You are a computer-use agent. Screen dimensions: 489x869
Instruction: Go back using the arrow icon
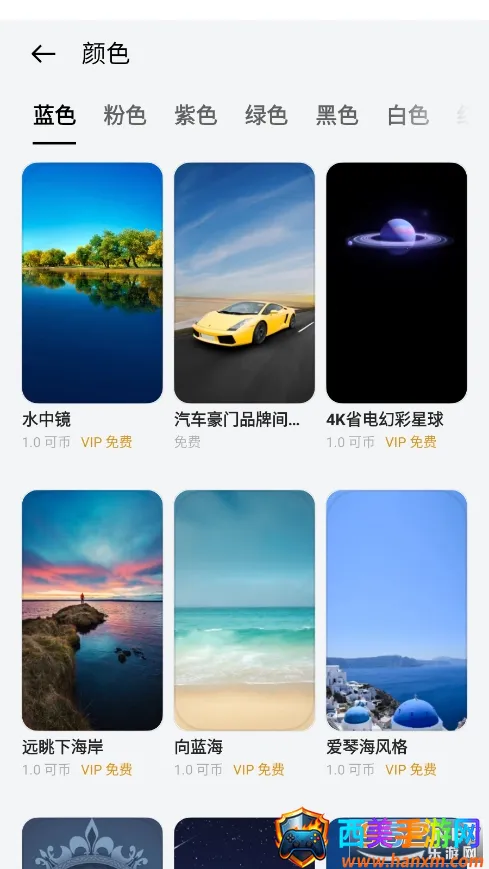click(43, 54)
